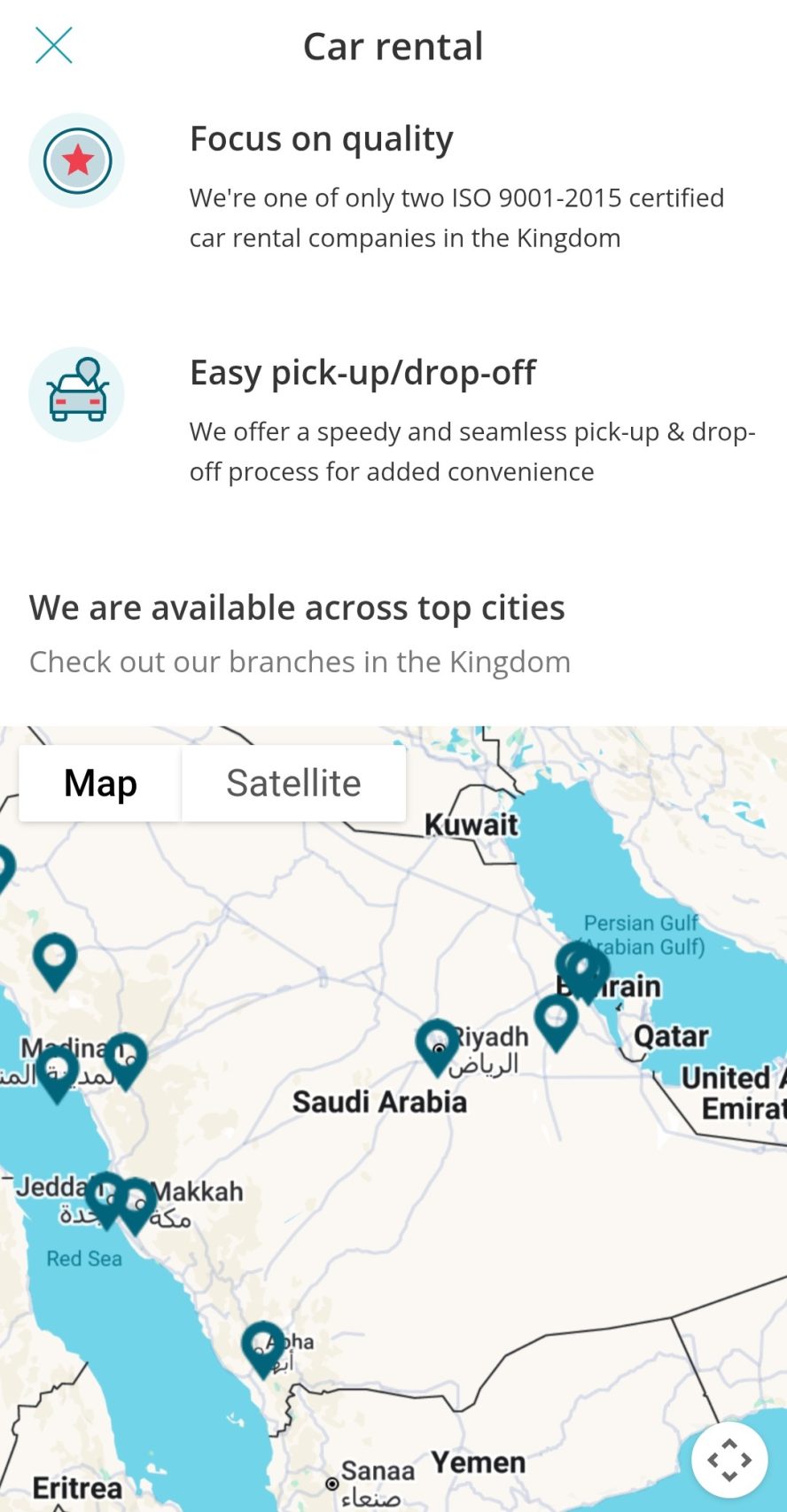Select the Map tab in the map controls
Image resolution: width=787 pixels, height=1512 pixels.
99,782
